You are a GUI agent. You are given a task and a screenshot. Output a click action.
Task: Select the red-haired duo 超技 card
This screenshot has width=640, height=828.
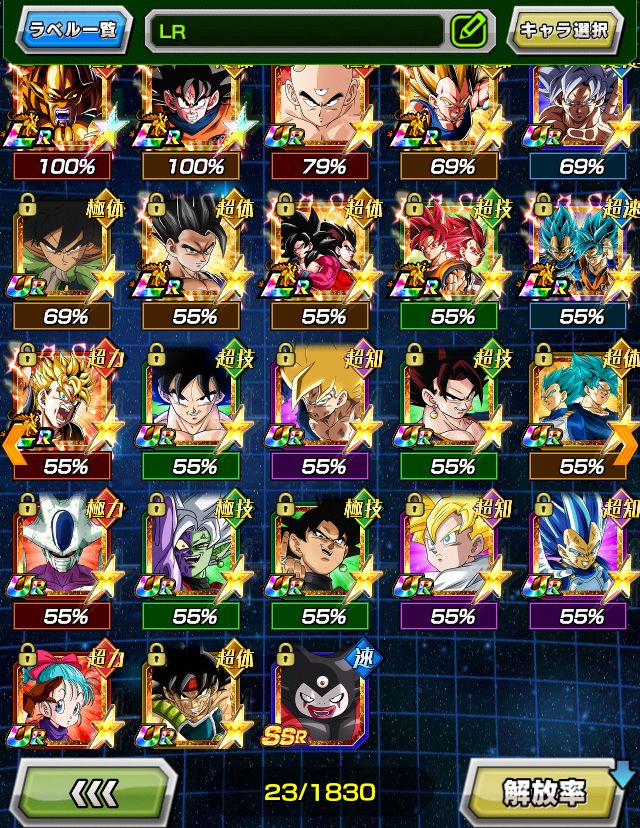tap(452, 250)
